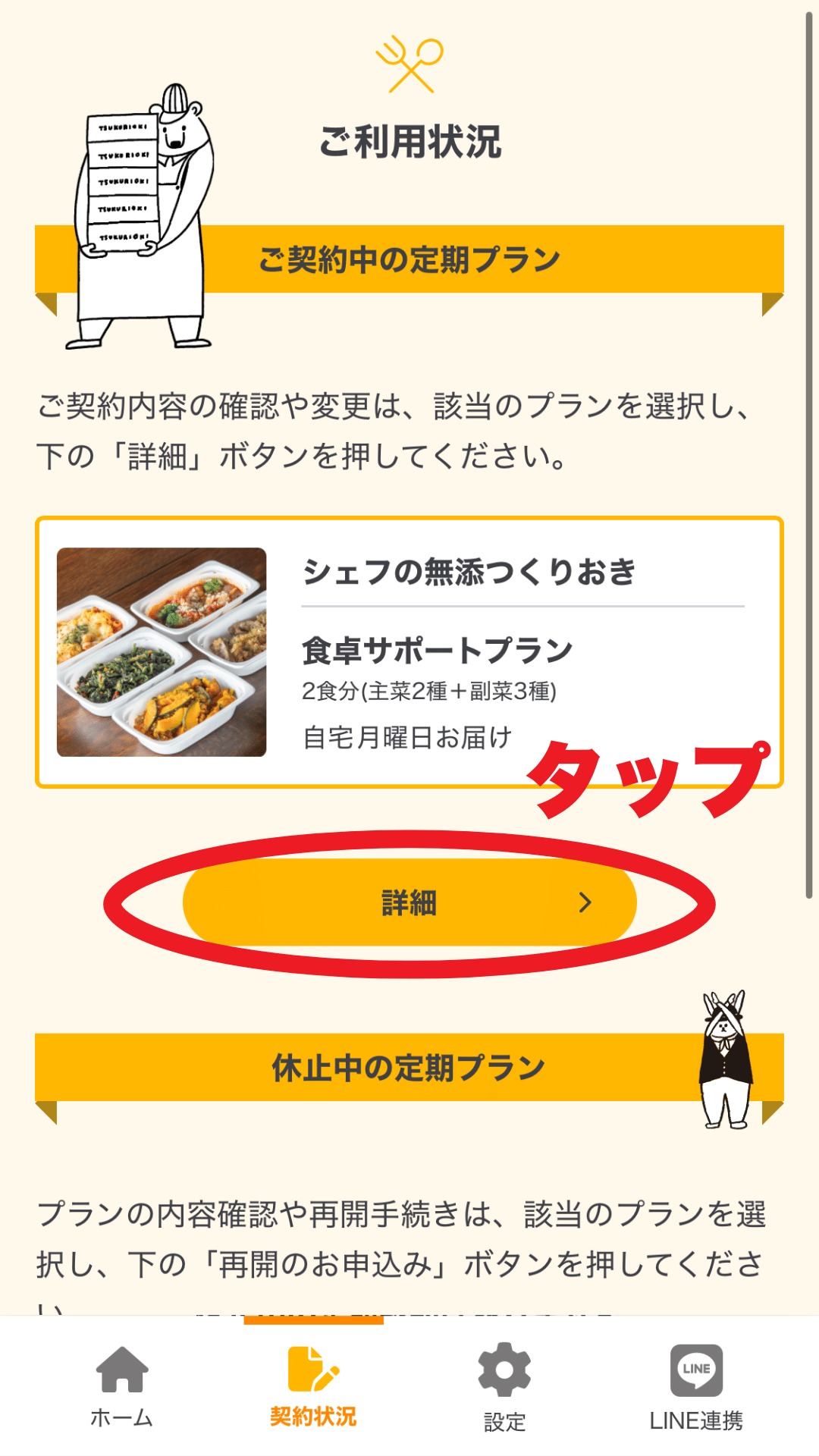Tap the 食卓サポートプラン plan name text
The image size is (819, 1456).
[x=436, y=648]
